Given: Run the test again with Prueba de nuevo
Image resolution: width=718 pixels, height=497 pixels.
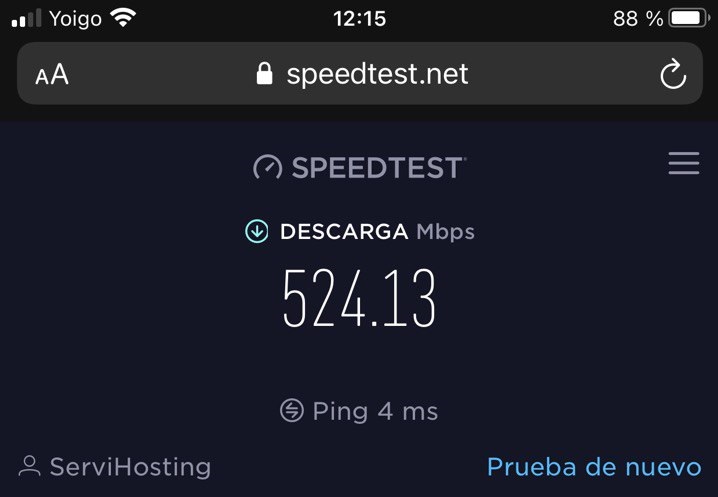Looking at the screenshot, I should click(x=594, y=467).
